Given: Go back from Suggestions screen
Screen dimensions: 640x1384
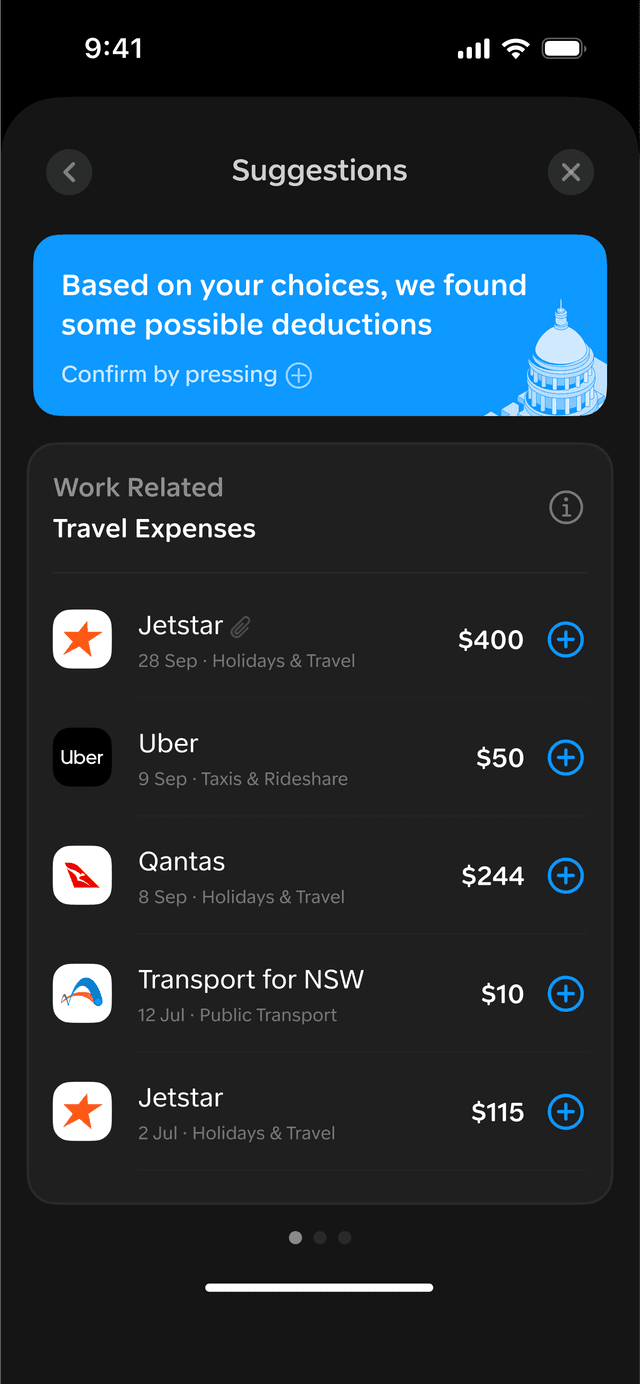Looking at the screenshot, I should (x=69, y=172).
